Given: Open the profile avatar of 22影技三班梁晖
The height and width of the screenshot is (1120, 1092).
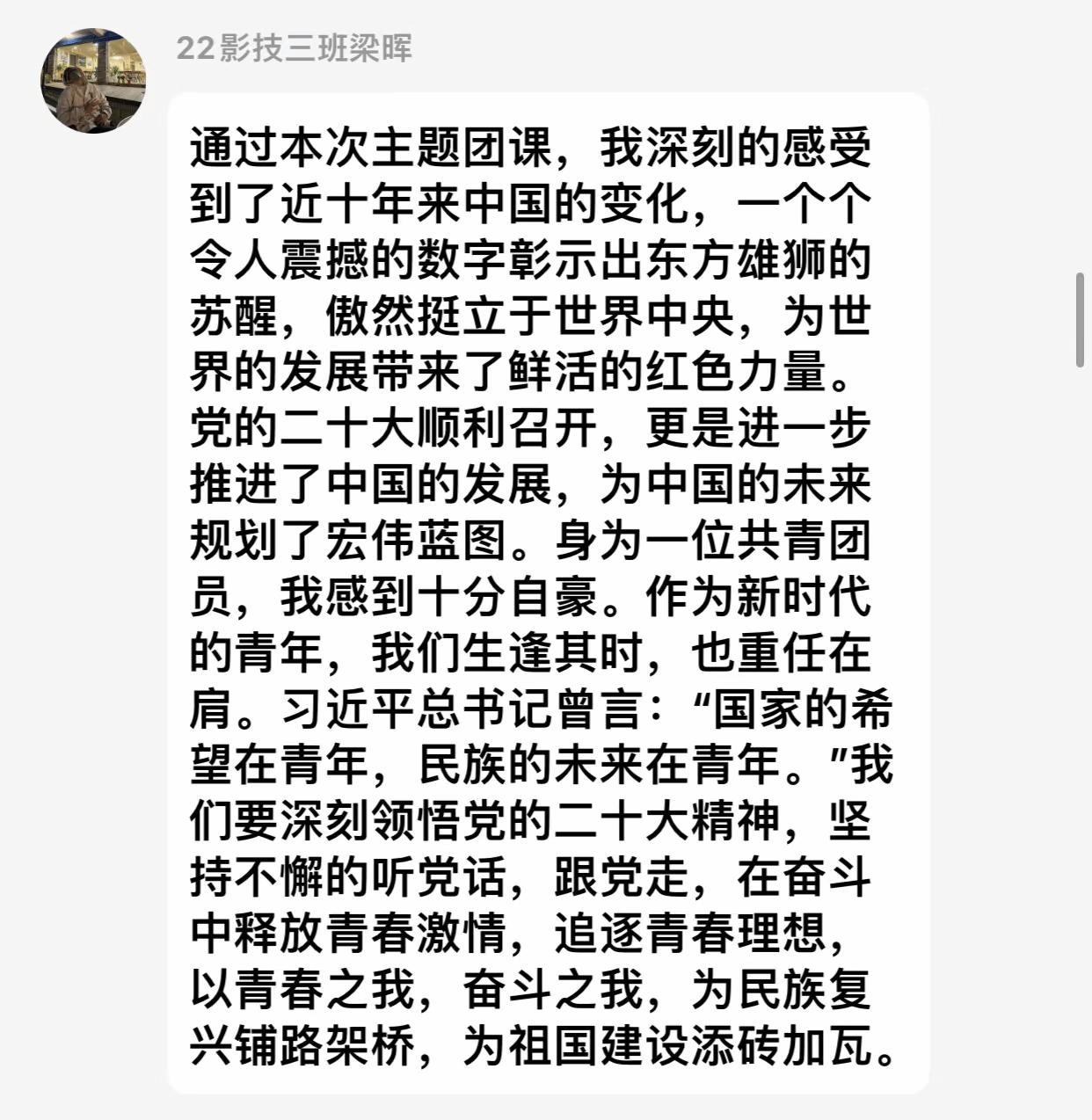Looking at the screenshot, I should tap(93, 81).
